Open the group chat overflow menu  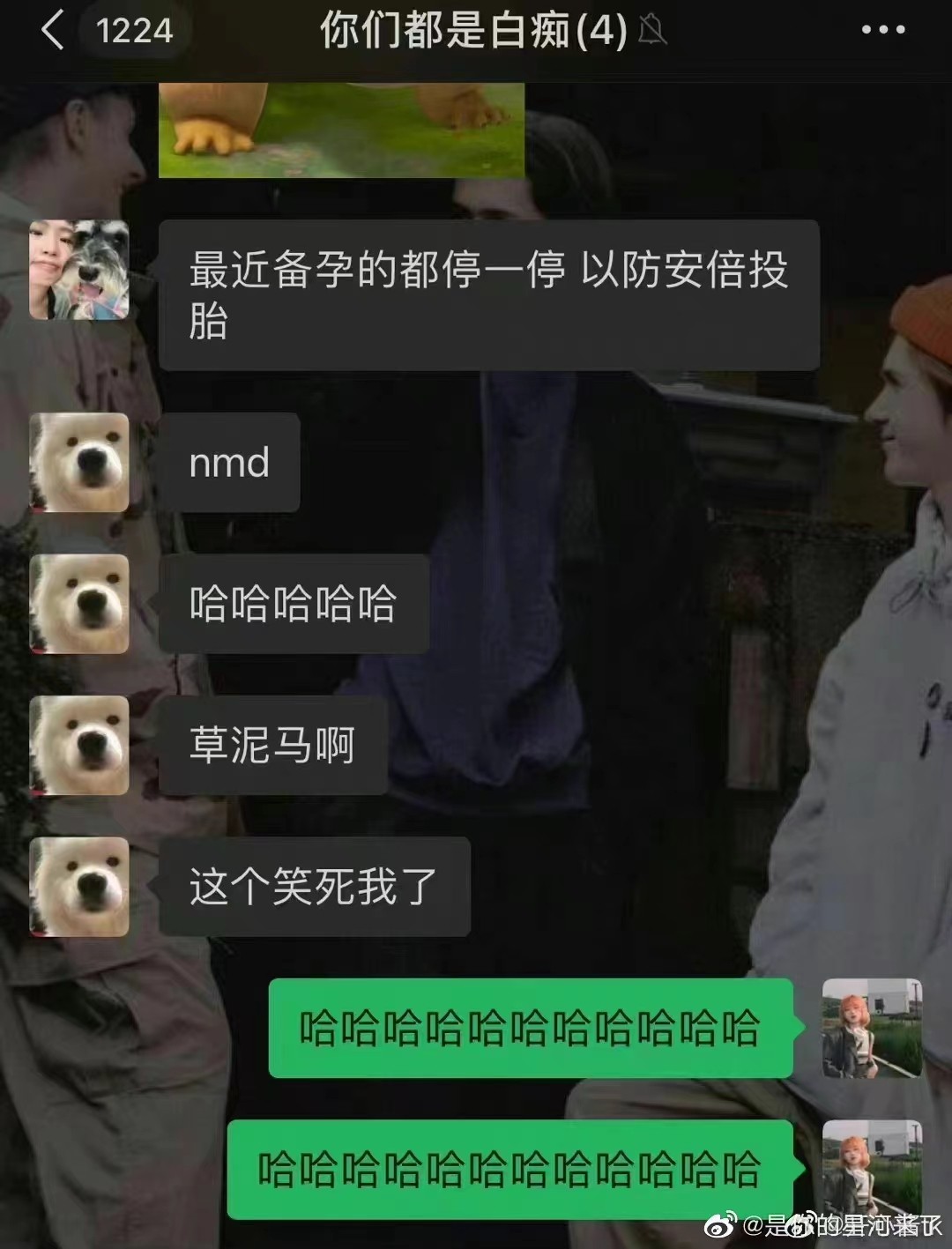point(882,30)
